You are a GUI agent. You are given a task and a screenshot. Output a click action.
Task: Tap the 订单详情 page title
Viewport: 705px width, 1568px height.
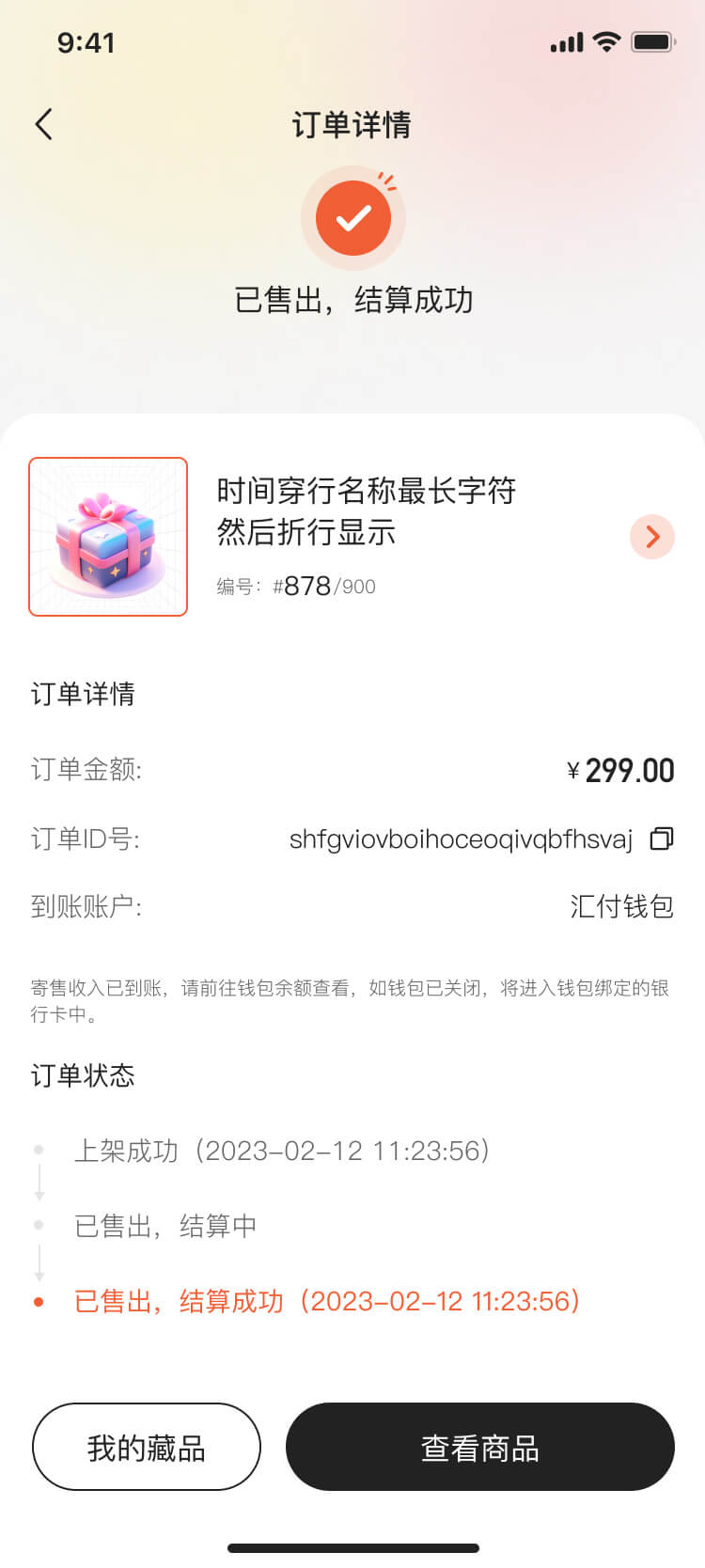coord(352,125)
